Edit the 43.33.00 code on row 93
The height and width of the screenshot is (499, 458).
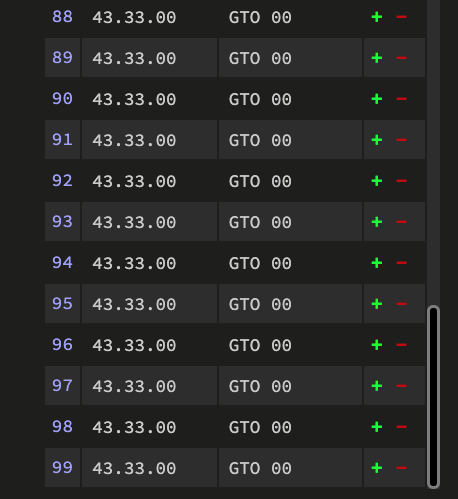tap(149, 222)
